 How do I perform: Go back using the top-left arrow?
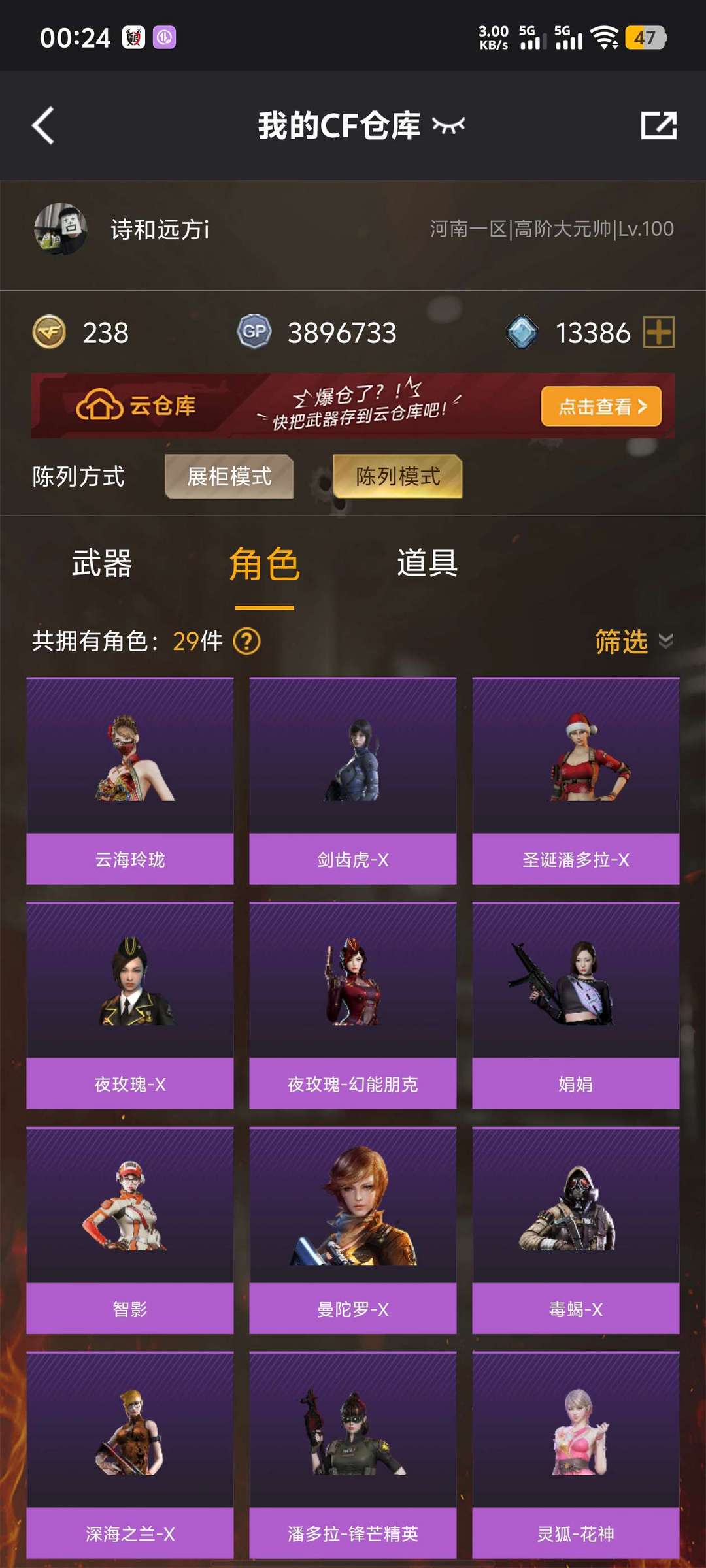tap(43, 125)
